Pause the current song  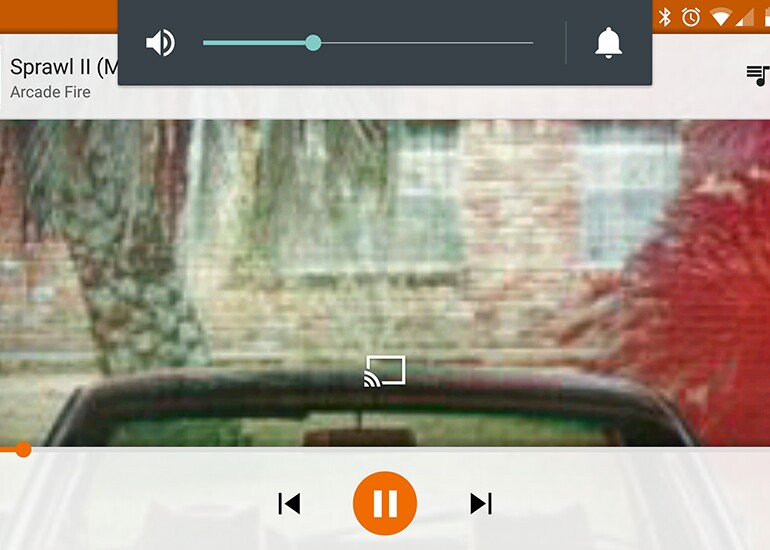click(x=385, y=503)
